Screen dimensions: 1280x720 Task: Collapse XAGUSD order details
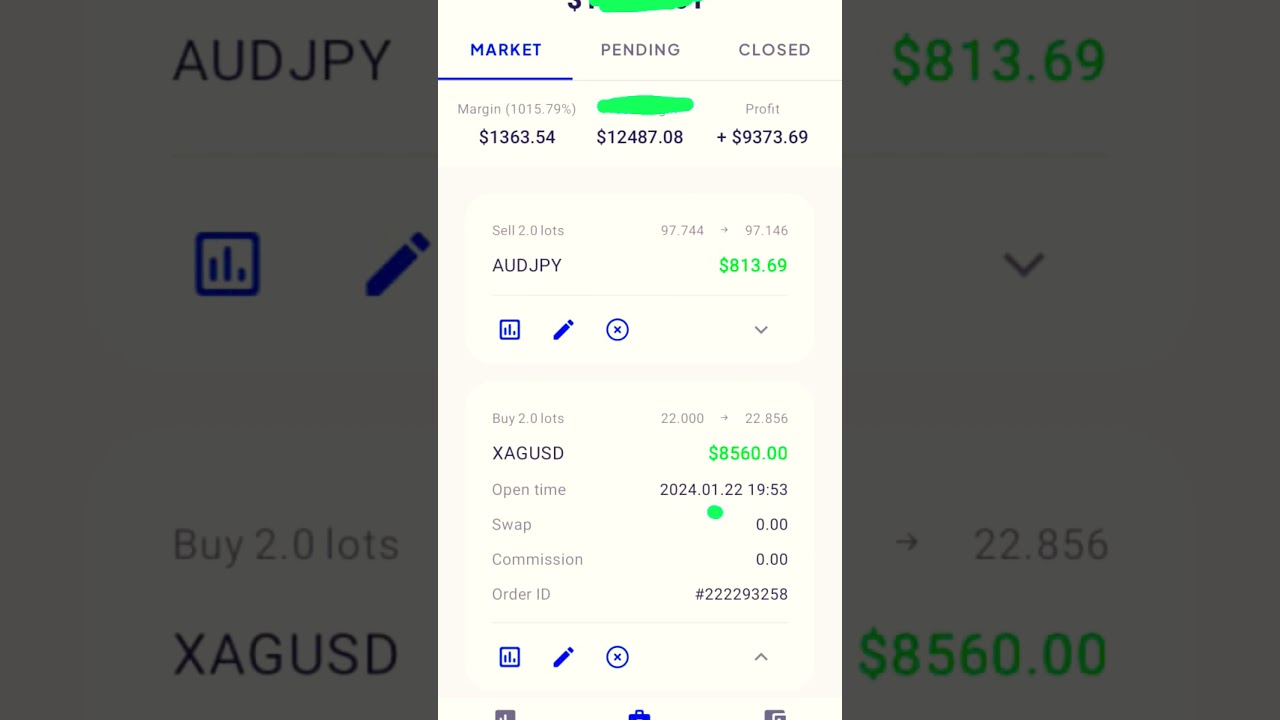pyautogui.click(x=761, y=657)
